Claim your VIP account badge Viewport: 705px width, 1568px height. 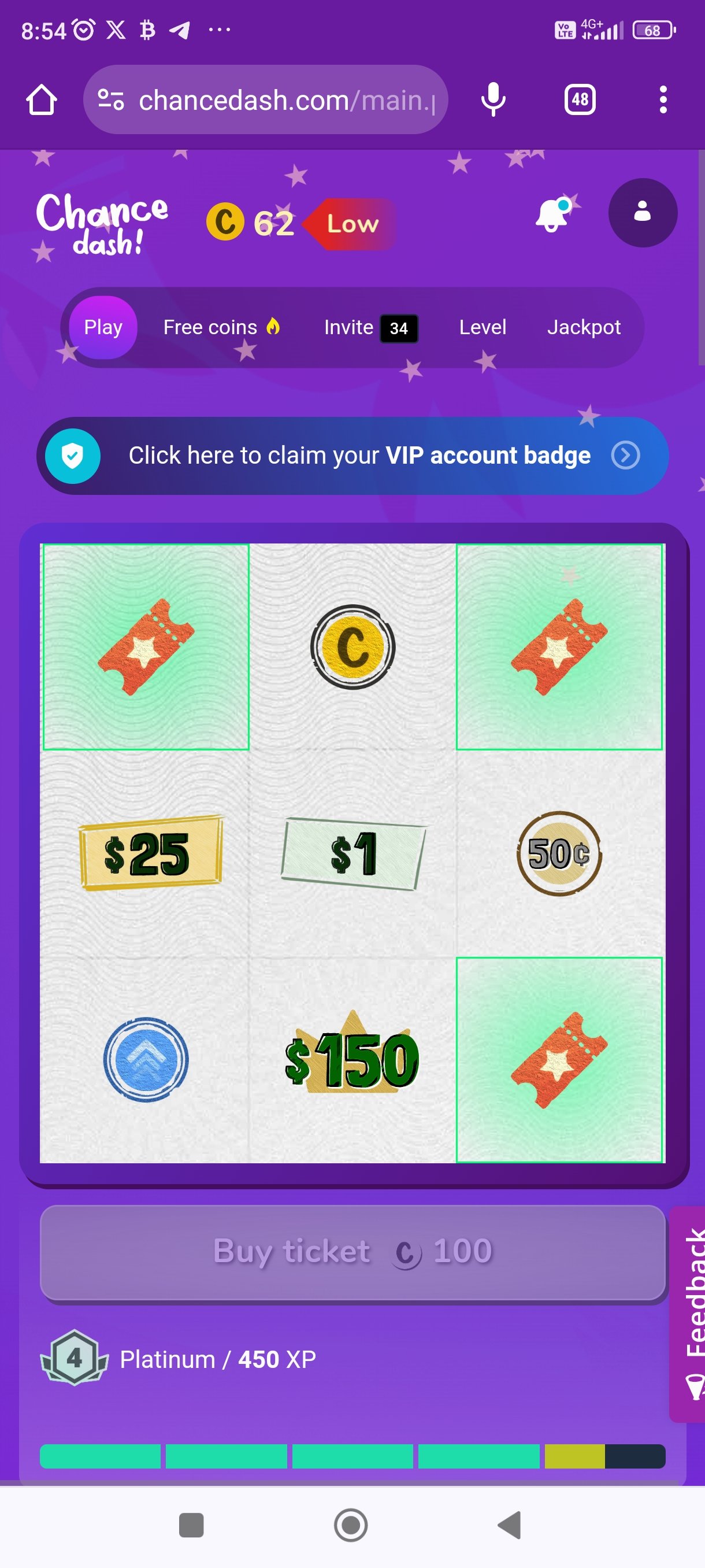(x=353, y=455)
